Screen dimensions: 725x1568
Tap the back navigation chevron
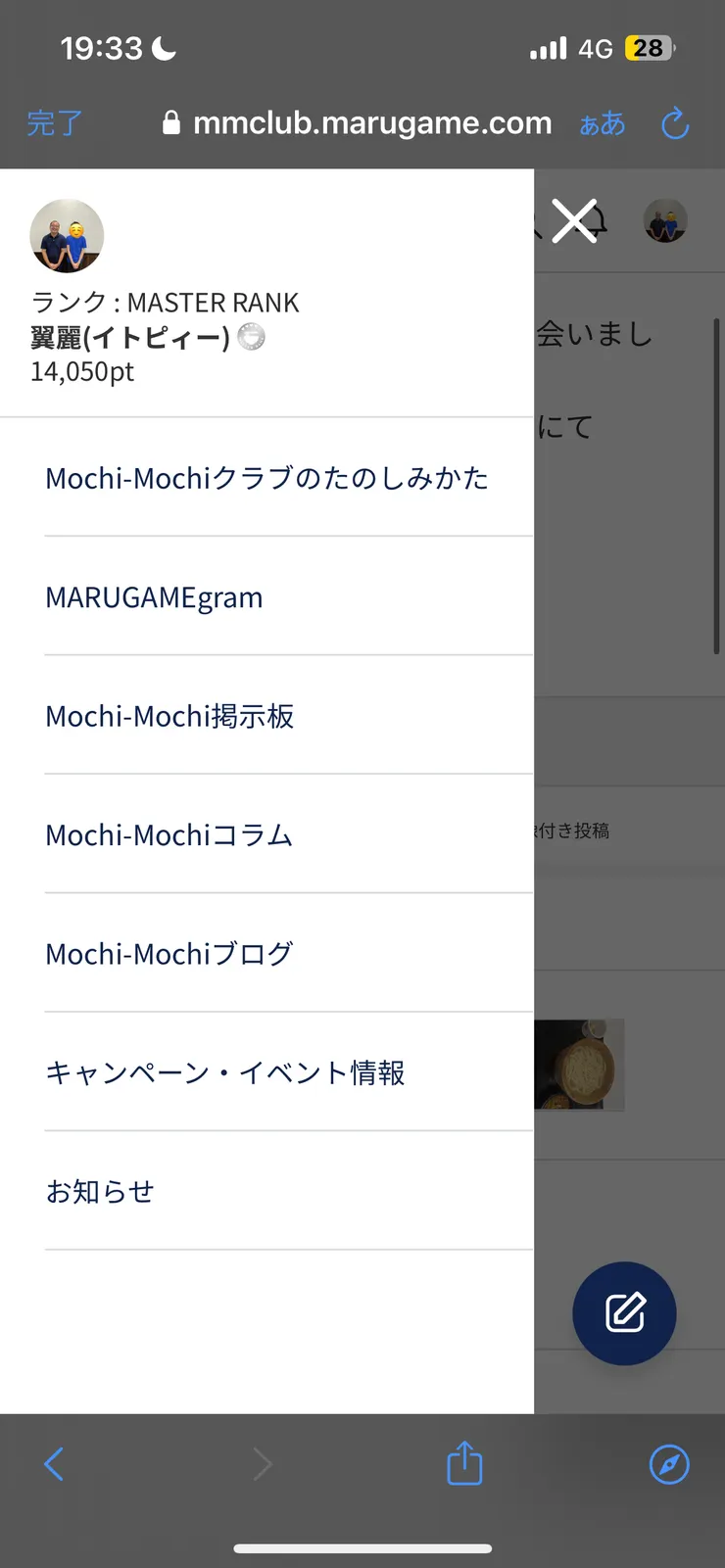point(54,1463)
